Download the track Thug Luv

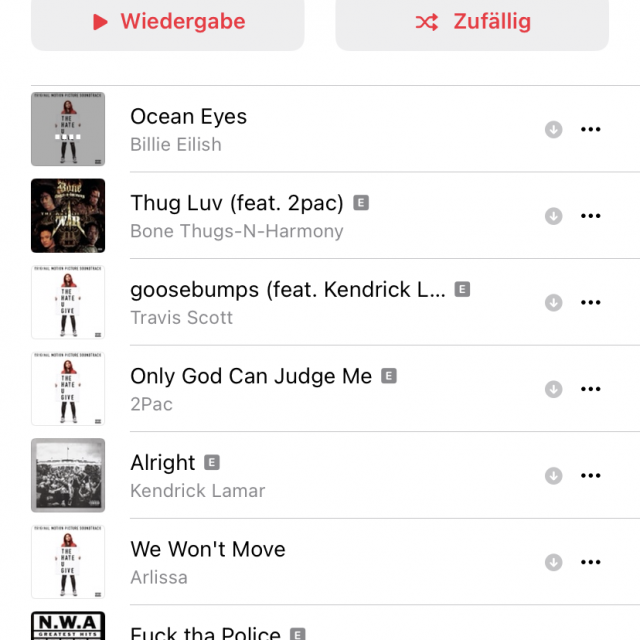[553, 216]
